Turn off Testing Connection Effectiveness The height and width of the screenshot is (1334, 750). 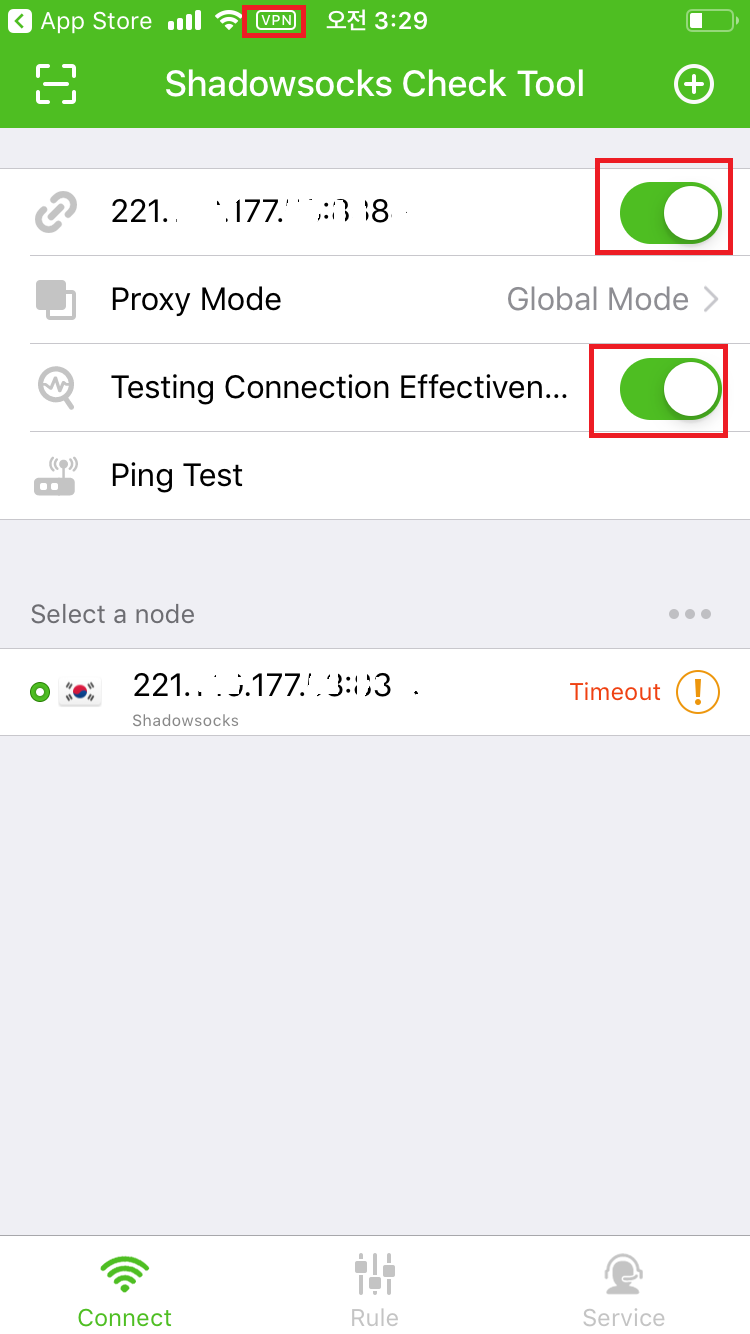coord(665,389)
